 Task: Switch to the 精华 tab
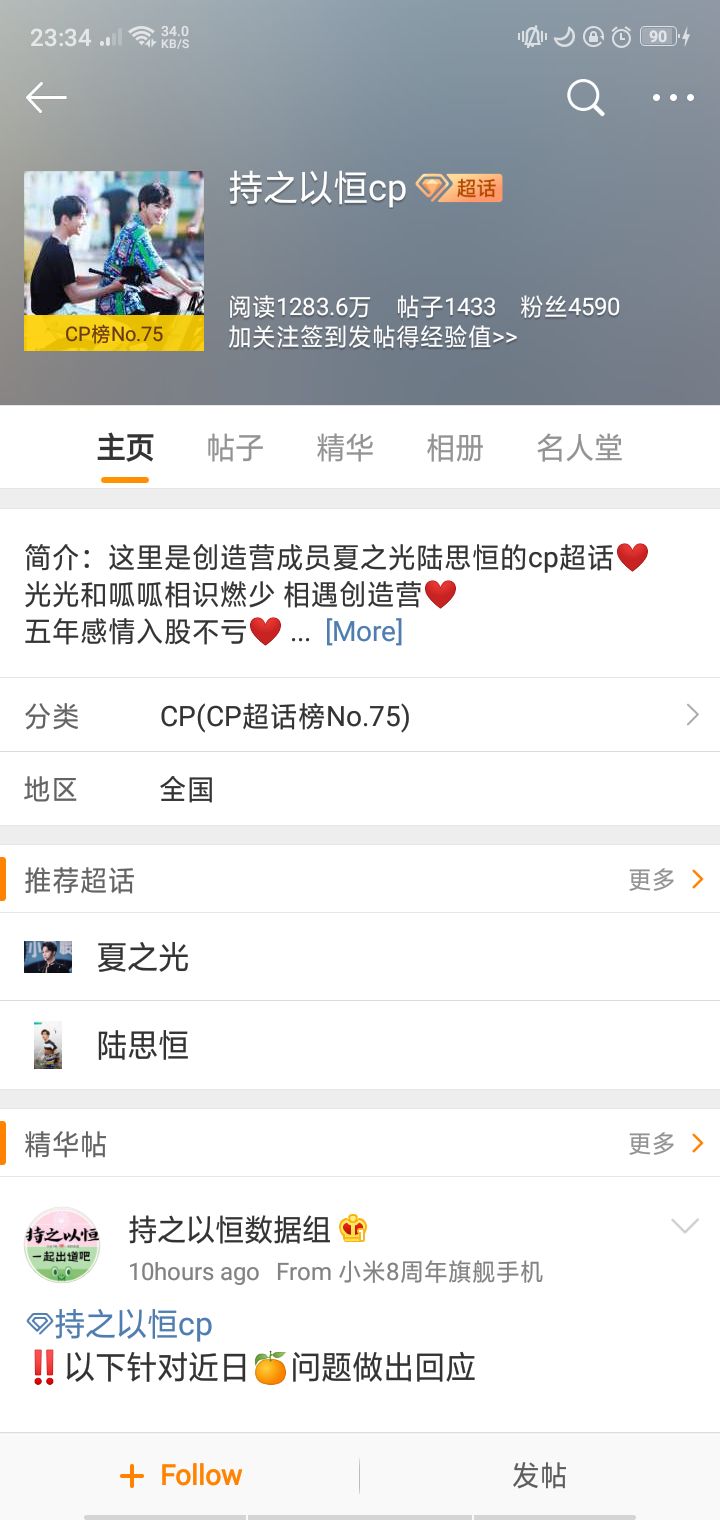345,447
